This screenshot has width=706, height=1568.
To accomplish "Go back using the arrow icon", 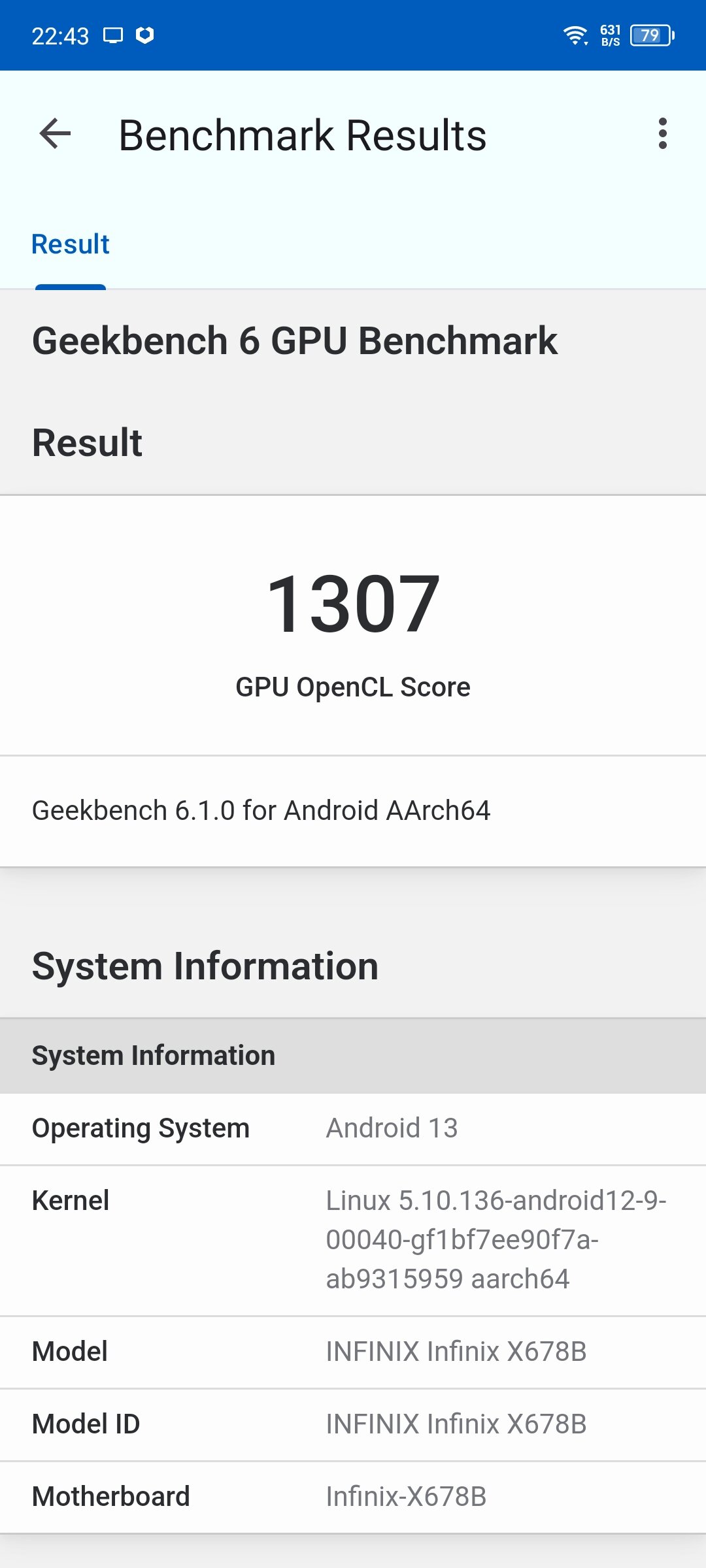I will tap(55, 134).
